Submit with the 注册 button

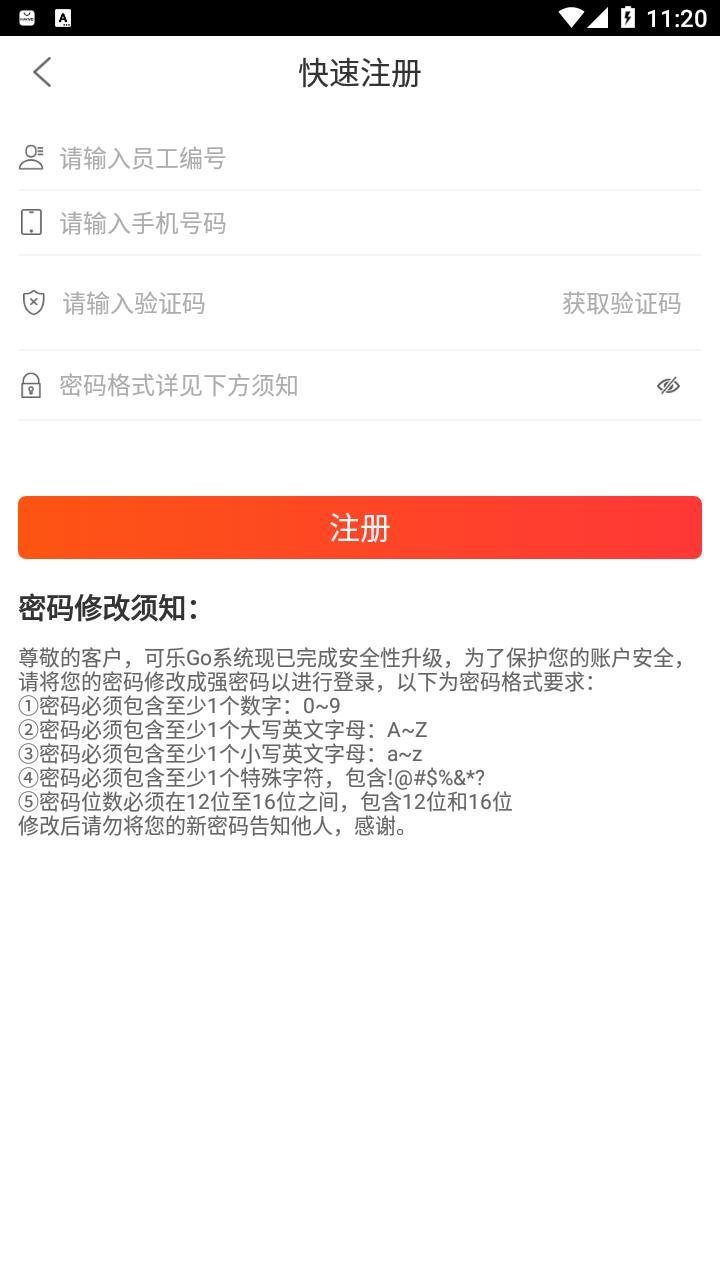[360, 527]
